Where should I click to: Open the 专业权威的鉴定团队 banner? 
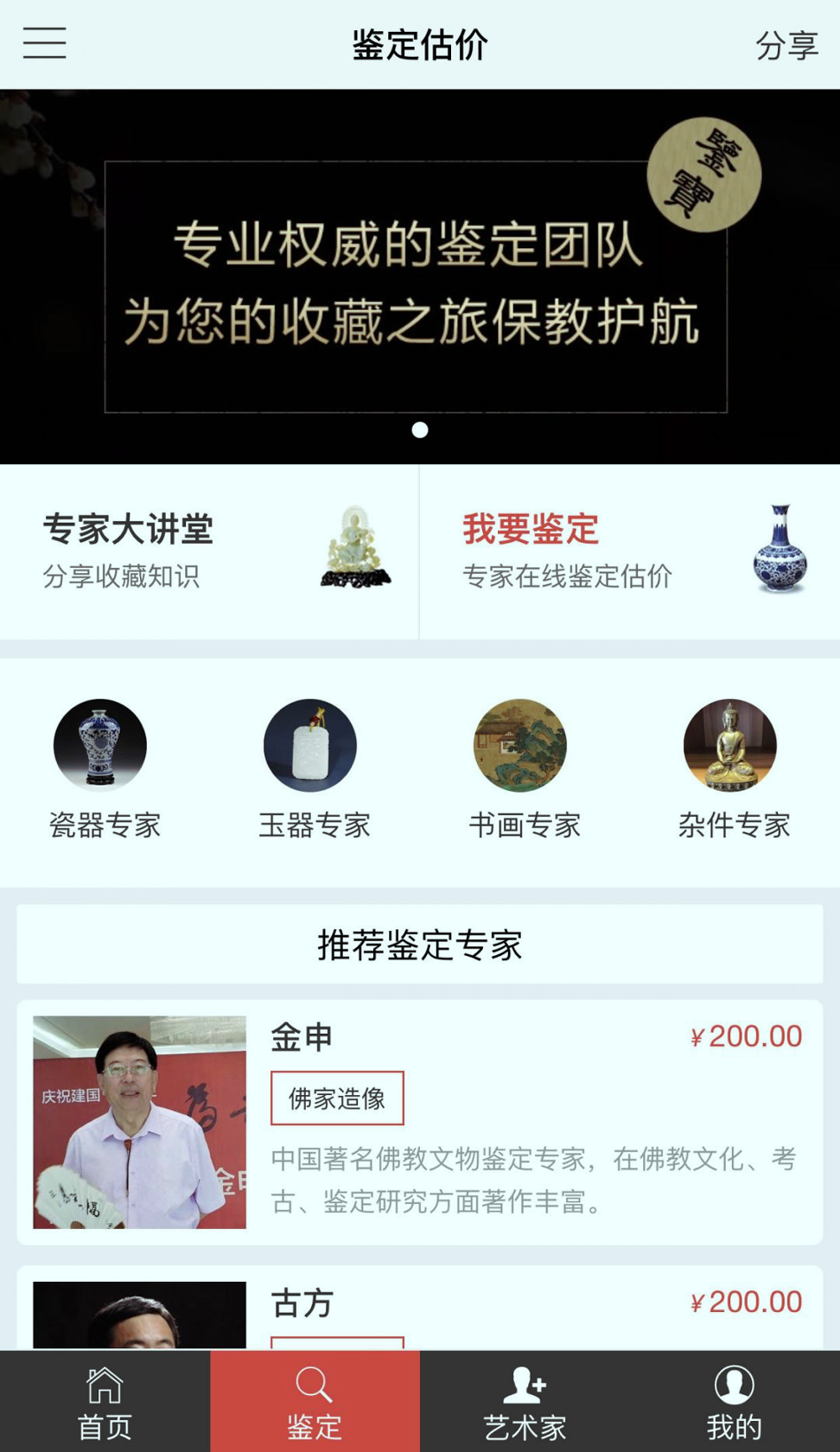(x=420, y=277)
